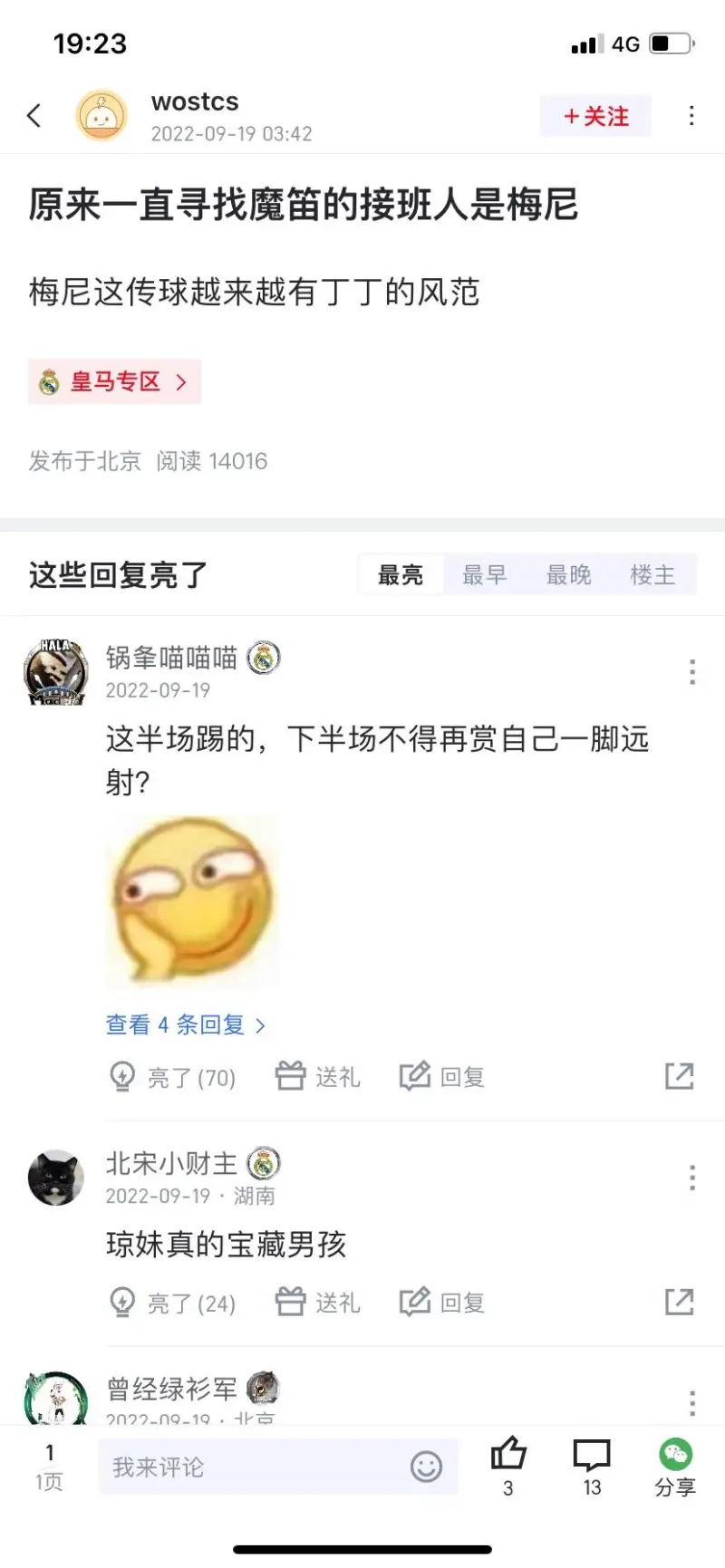This screenshot has width=725, height=1568.
Task: Like the post with thumbs-up icon
Action: (508, 1456)
